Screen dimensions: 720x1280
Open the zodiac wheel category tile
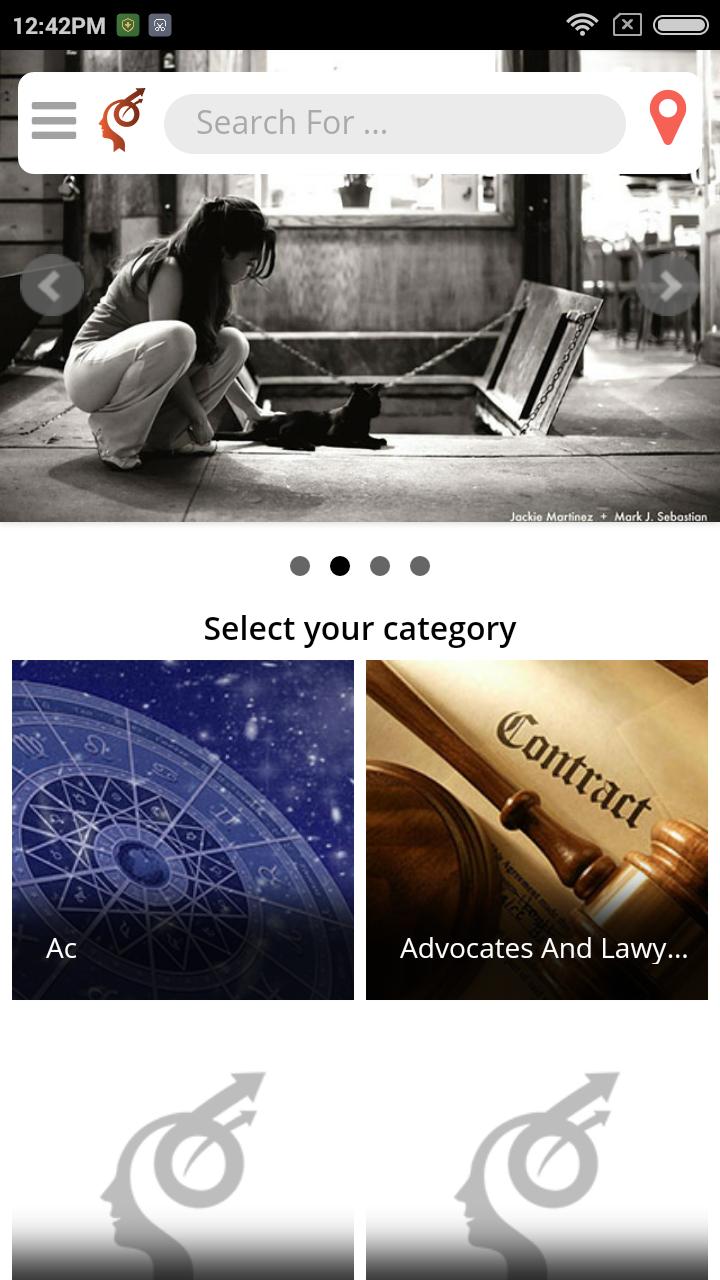click(183, 829)
